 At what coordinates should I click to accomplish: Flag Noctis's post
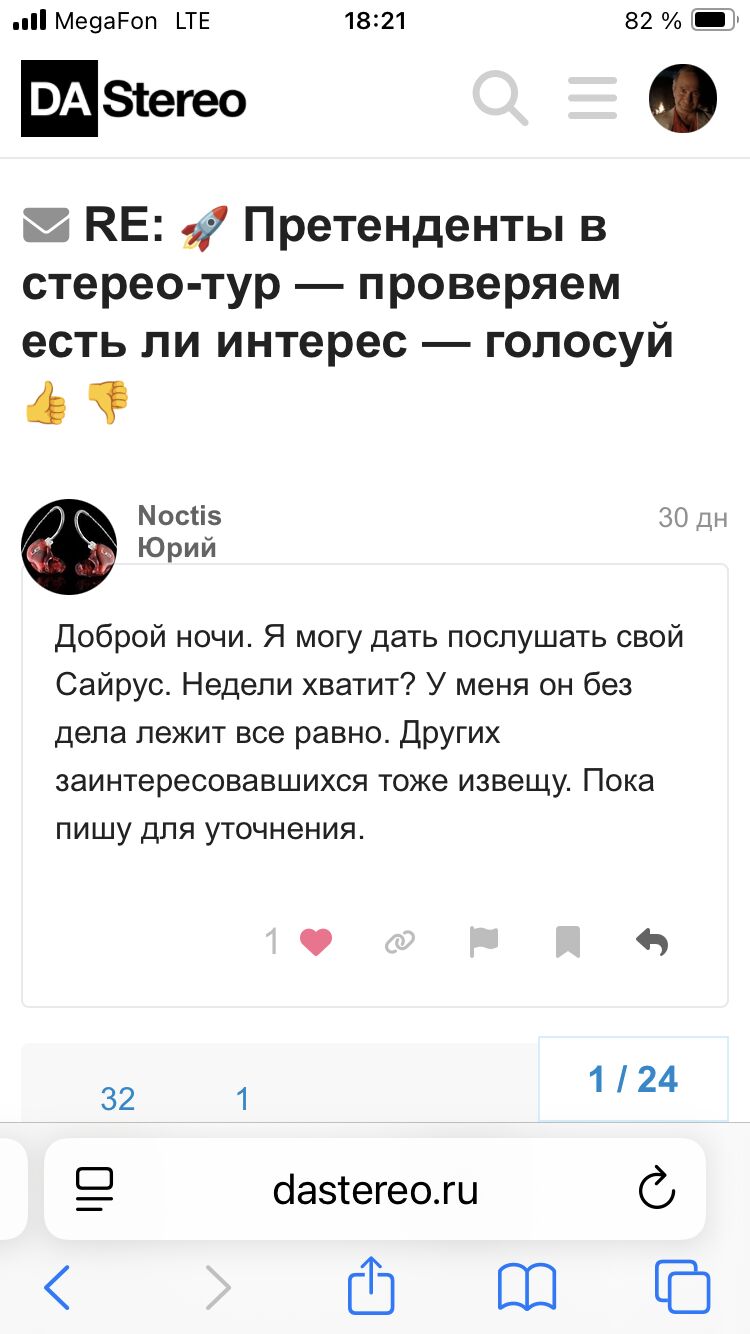tap(484, 942)
